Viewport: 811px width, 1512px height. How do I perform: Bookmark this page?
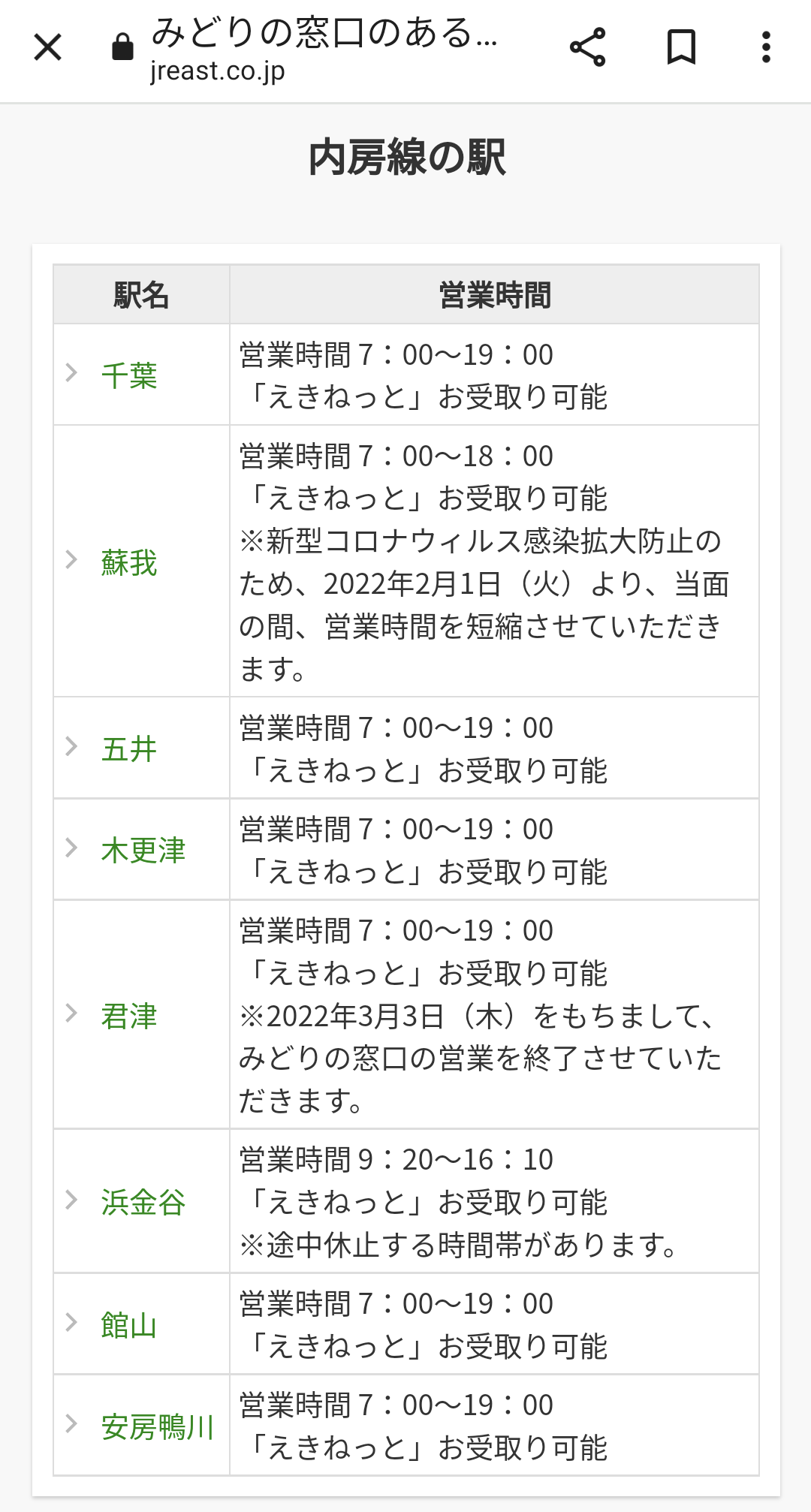[681, 47]
